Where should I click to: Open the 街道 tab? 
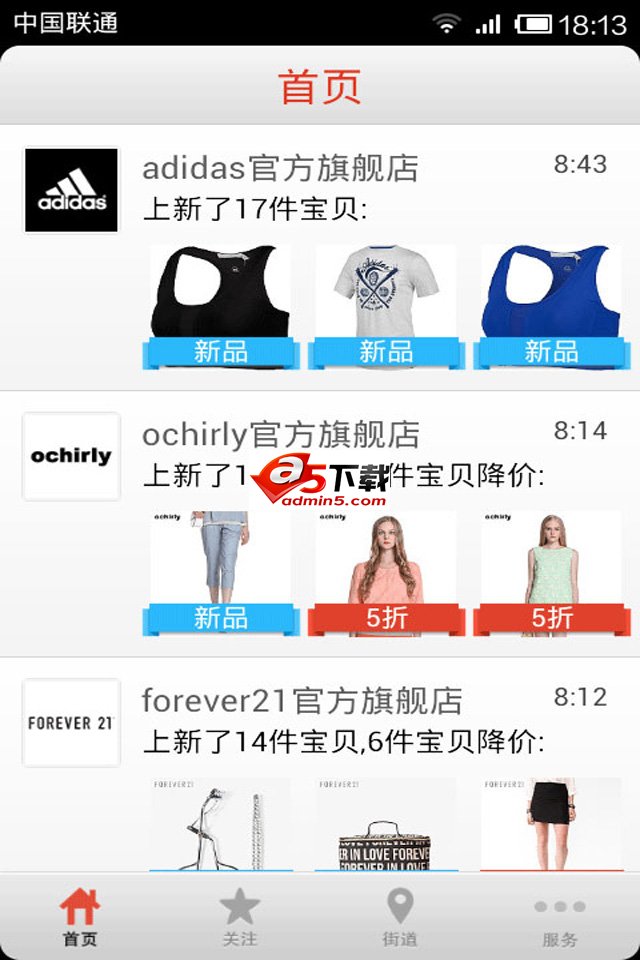point(400,917)
